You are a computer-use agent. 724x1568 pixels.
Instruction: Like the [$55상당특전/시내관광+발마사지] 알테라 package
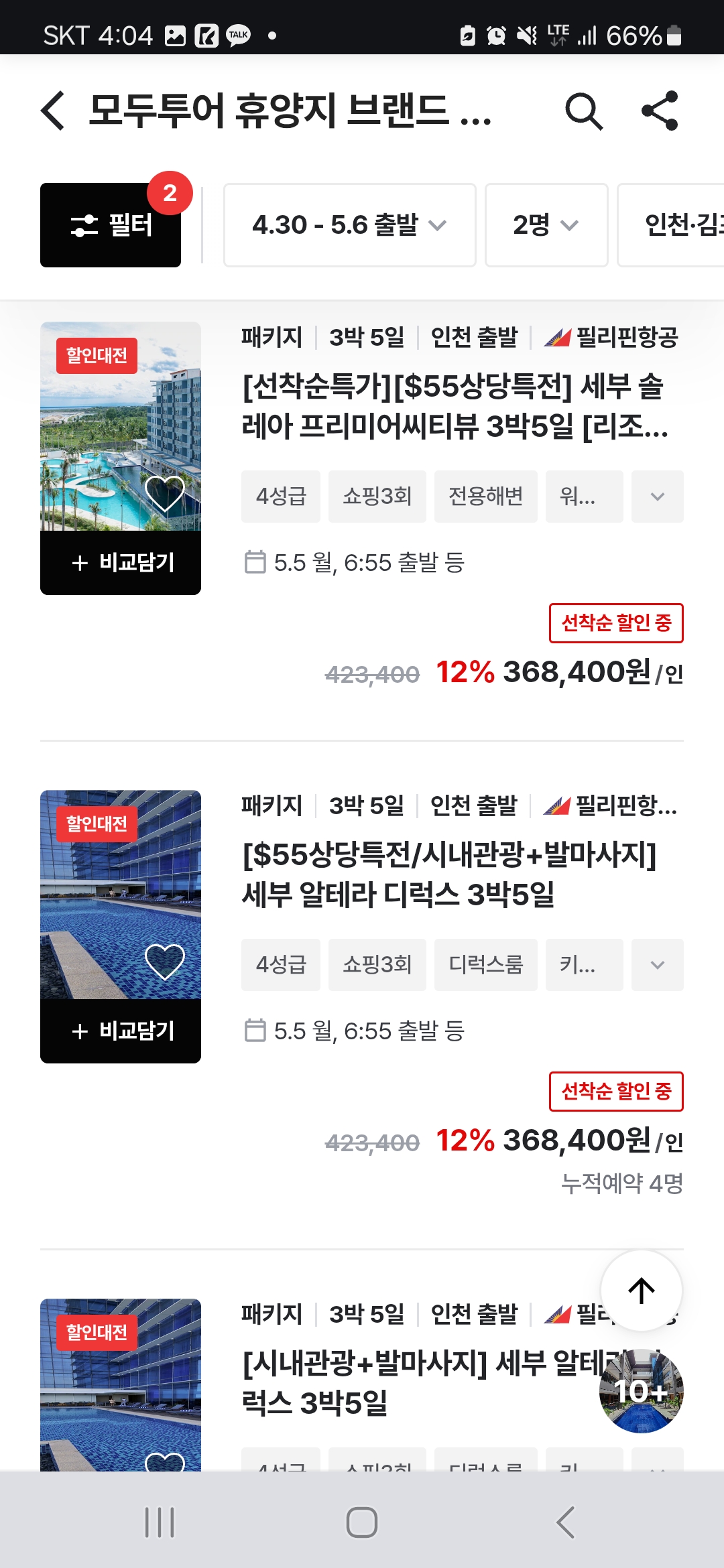[165, 961]
